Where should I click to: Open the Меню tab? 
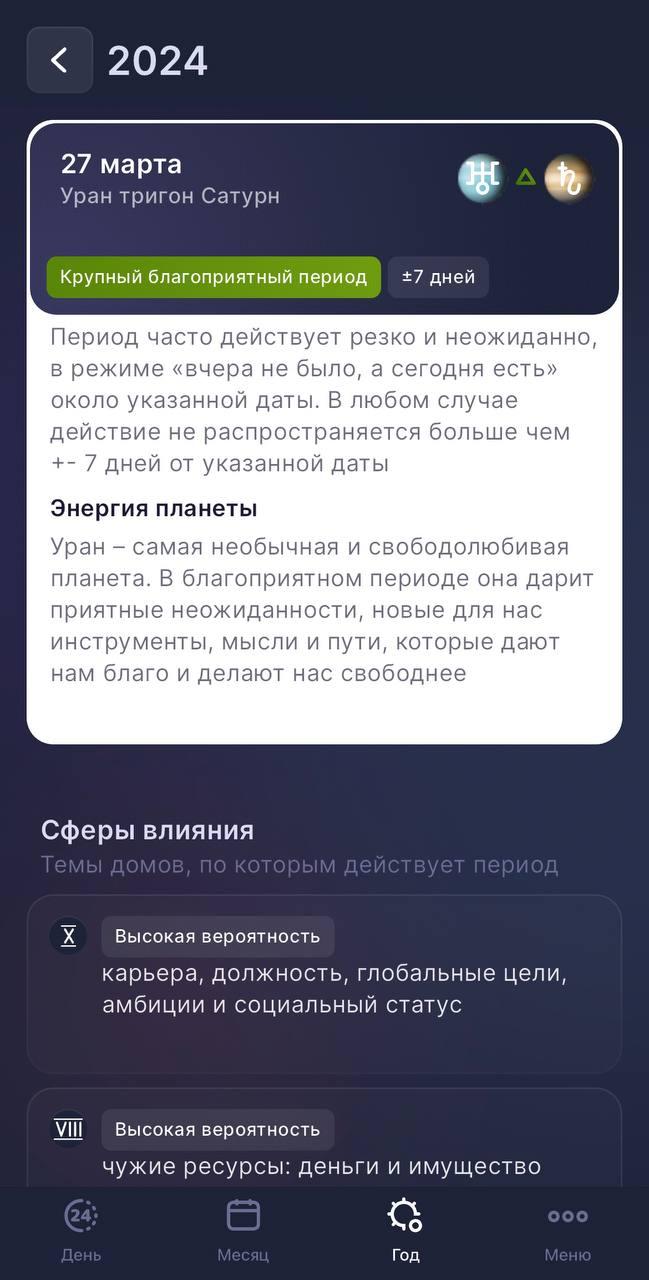(567, 1231)
